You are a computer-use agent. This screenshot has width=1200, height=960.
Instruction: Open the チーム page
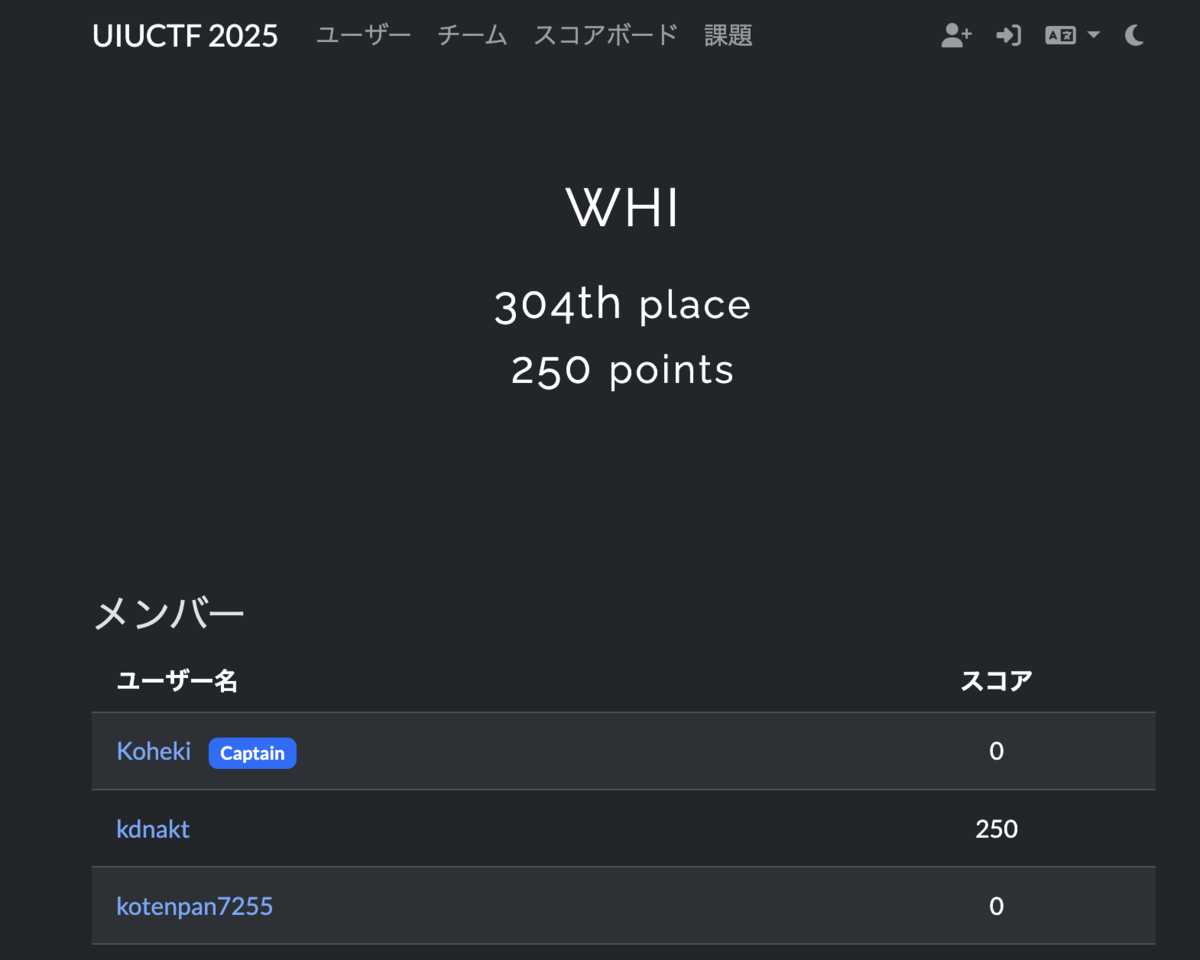tap(472, 36)
